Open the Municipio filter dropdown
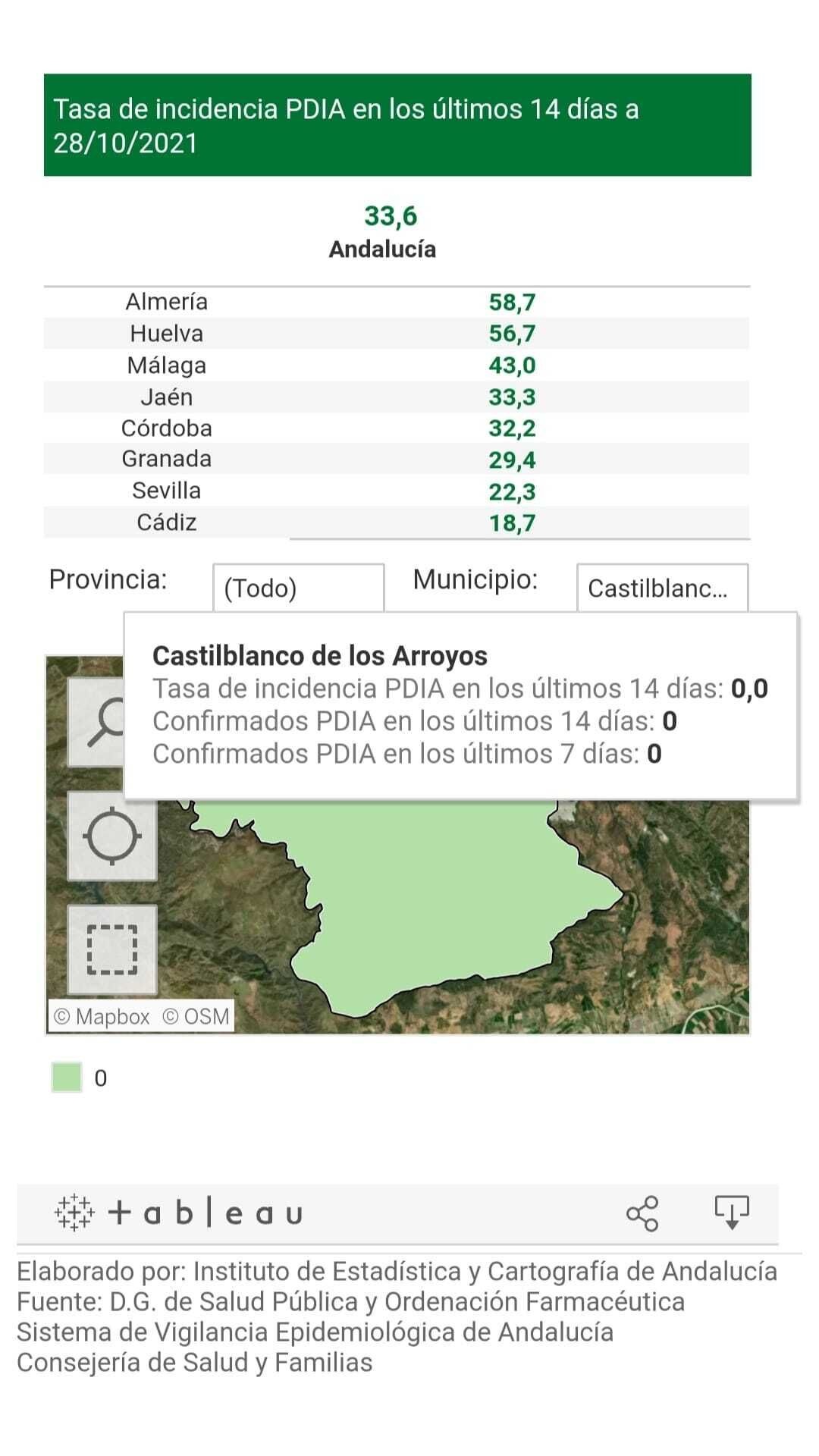The width and height of the screenshot is (819, 1456). pos(662,589)
